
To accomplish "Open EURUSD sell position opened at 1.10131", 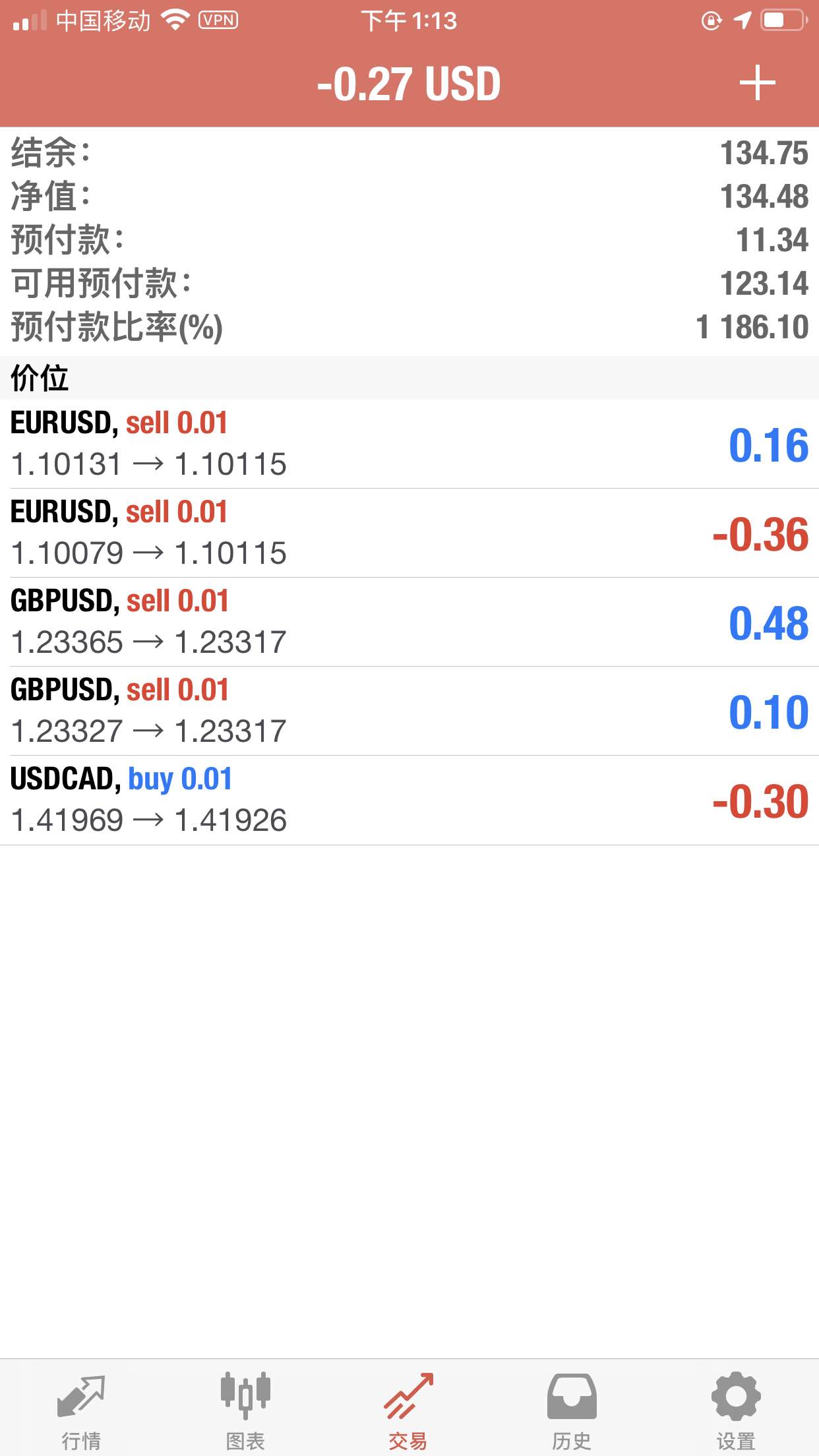I will pos(409,444).
